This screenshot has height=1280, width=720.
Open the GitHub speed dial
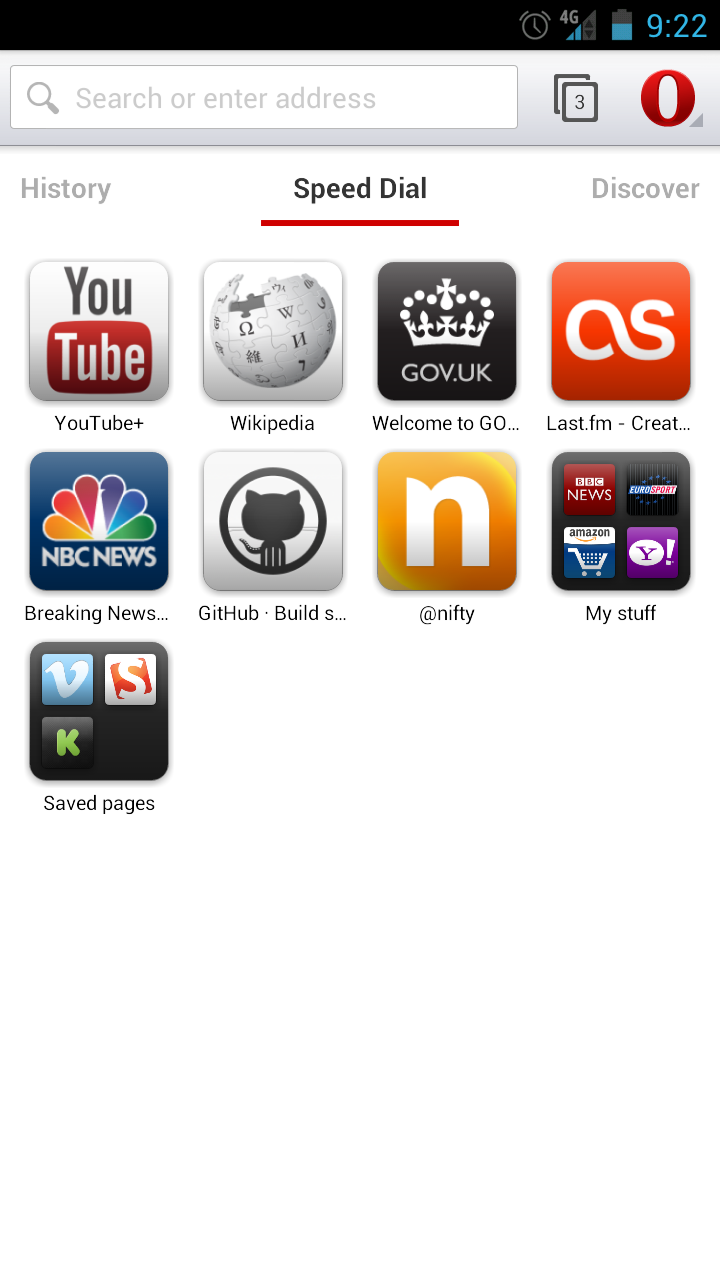(273, 521)
